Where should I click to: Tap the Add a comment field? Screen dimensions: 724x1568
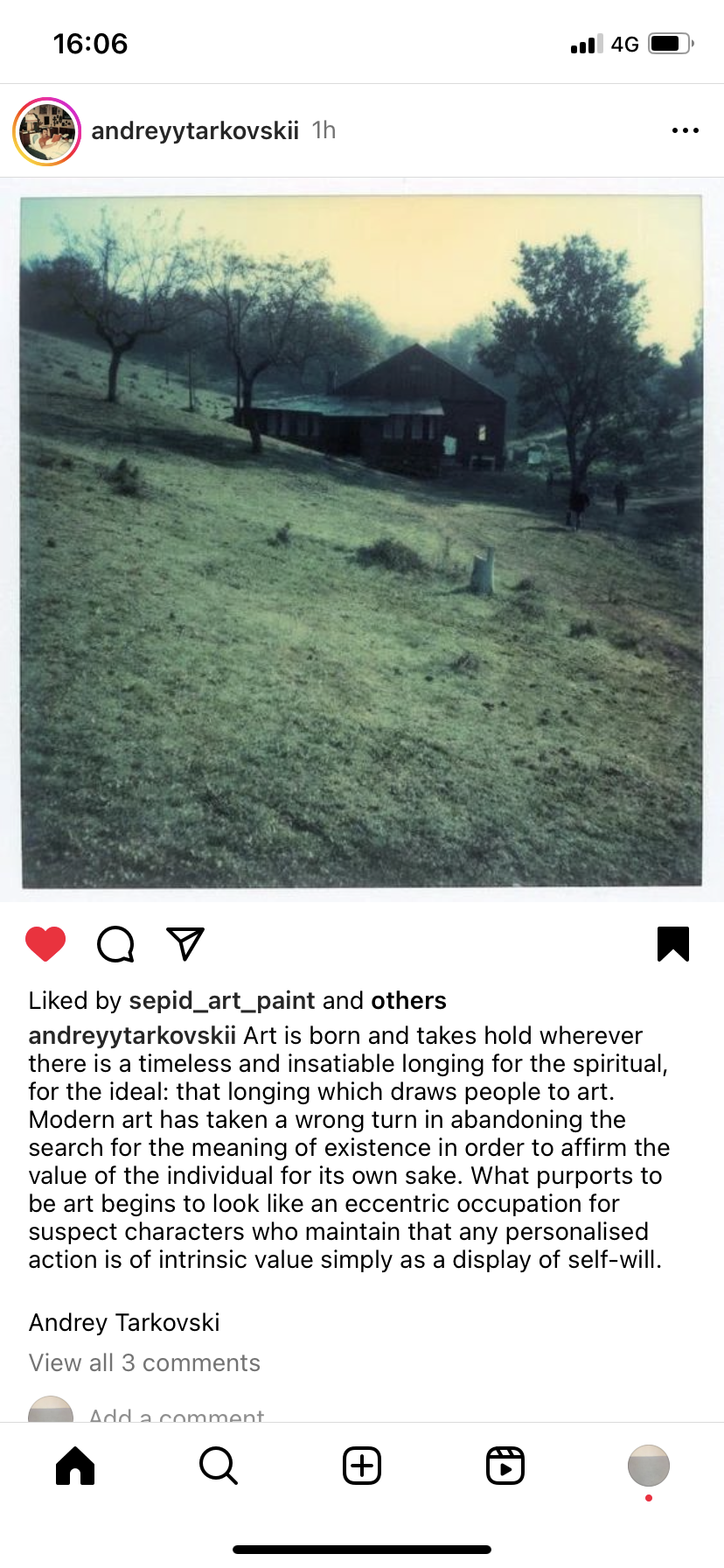[177, 1412]
